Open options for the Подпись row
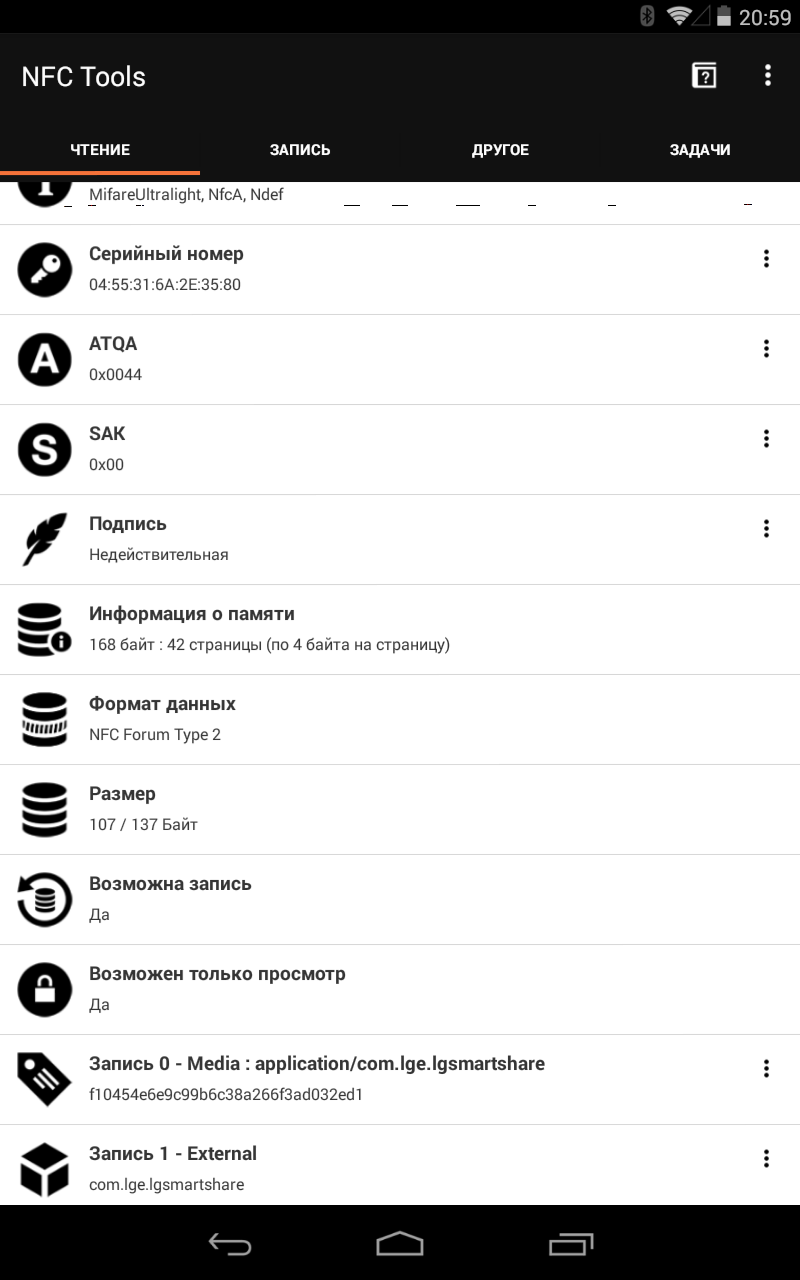800x1280 pixels. click(766, 529)
